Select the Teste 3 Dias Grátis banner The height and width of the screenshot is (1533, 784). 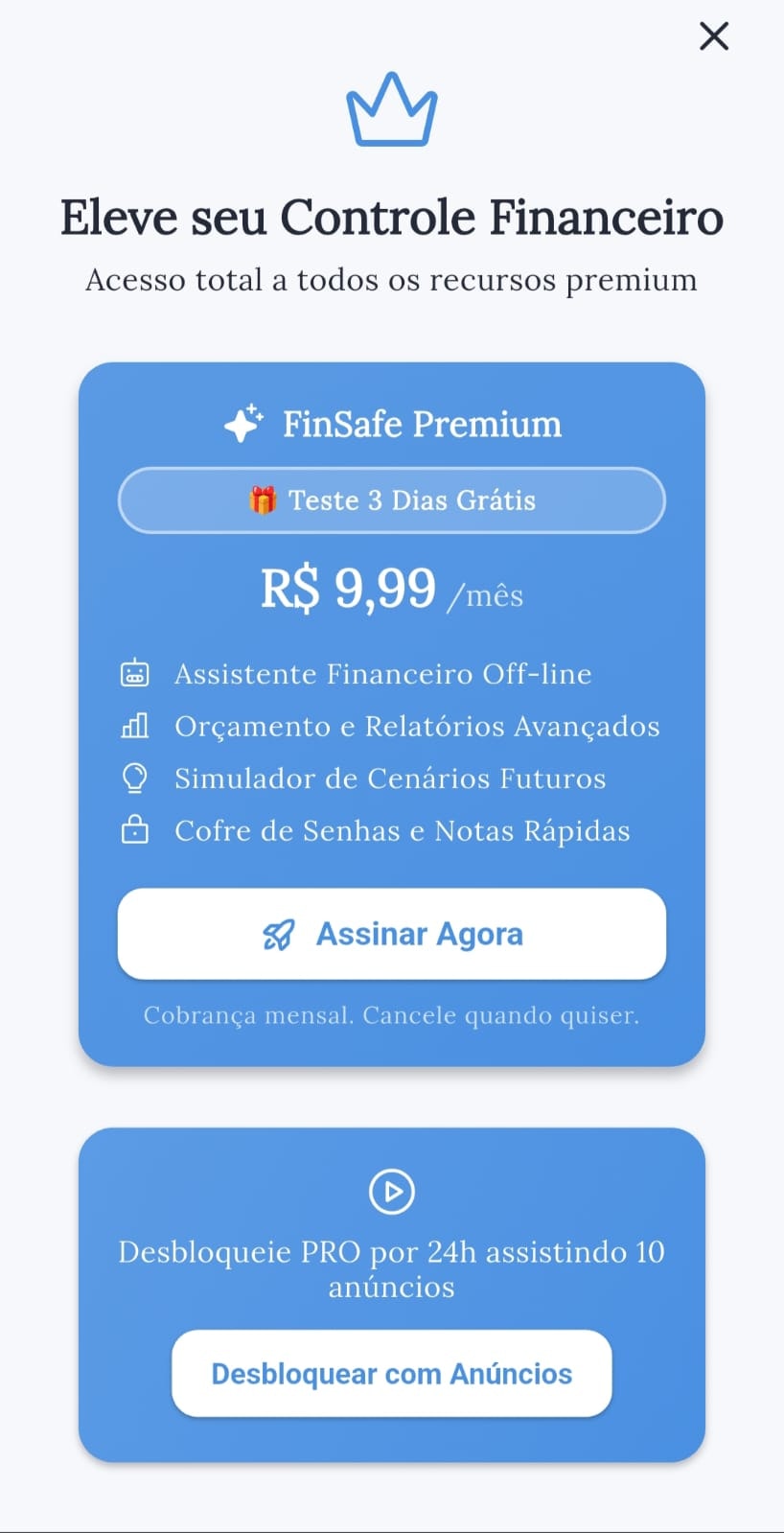pos(392,499)
